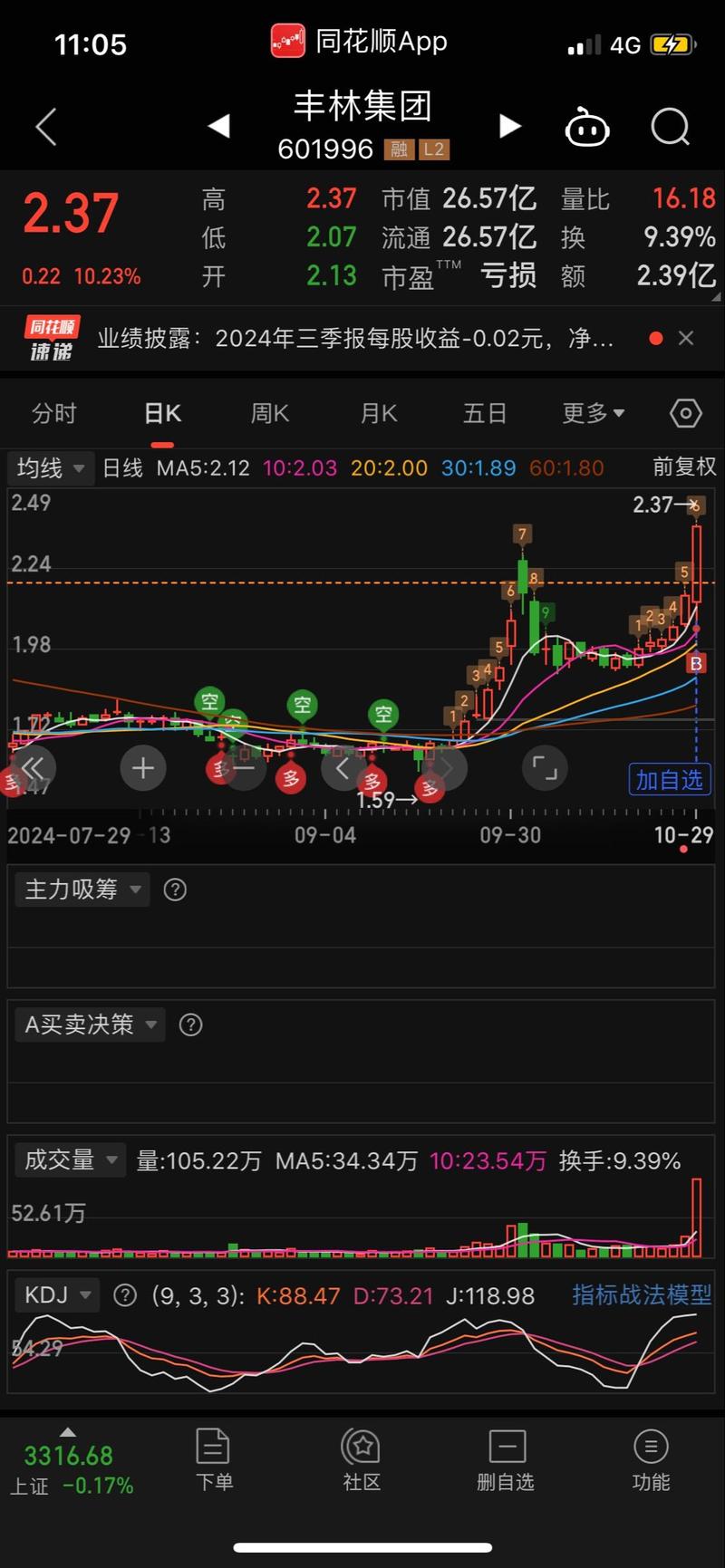The image size is (725, 1568).
Task: Dismiss the earnings announcement banner
Action: tap(686, 338)
